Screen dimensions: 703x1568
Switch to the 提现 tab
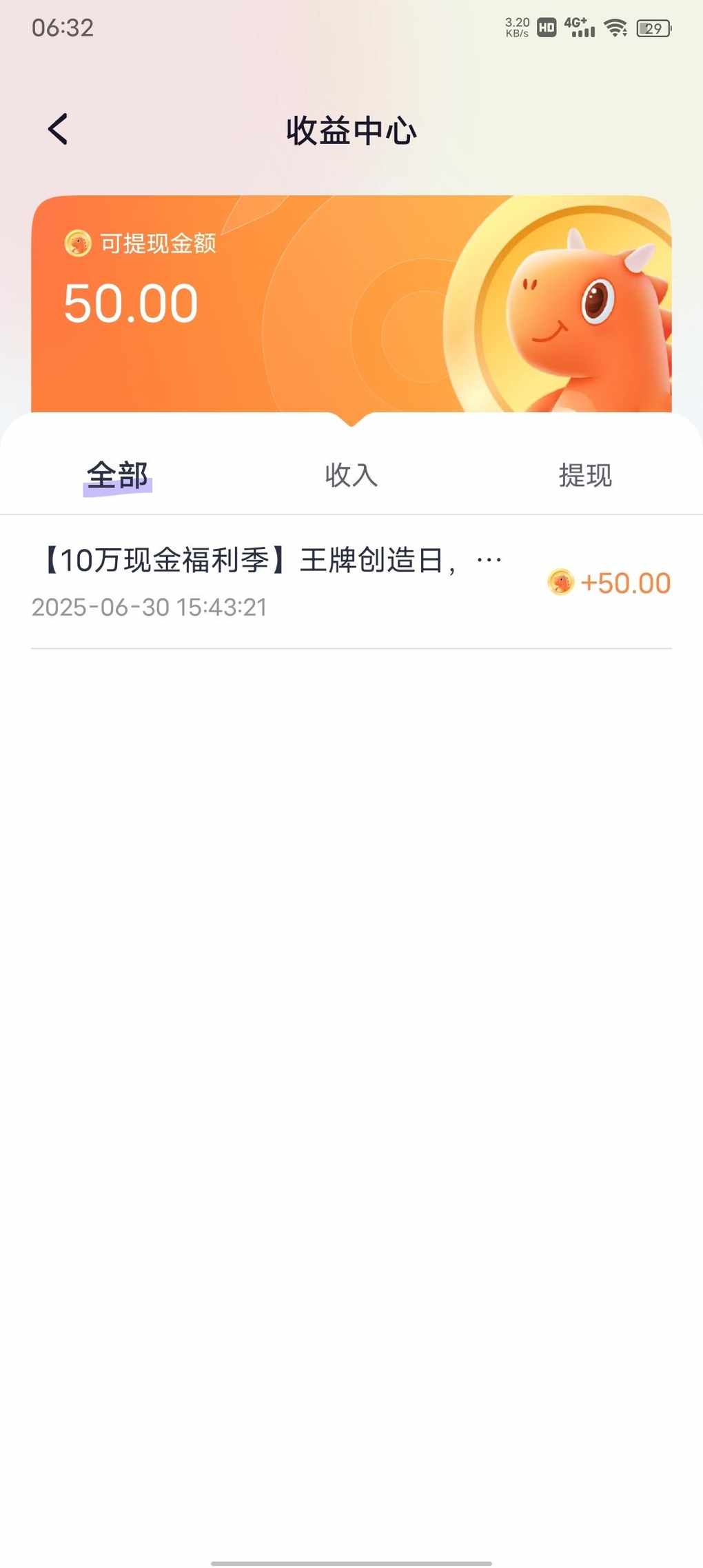point(585,476)
